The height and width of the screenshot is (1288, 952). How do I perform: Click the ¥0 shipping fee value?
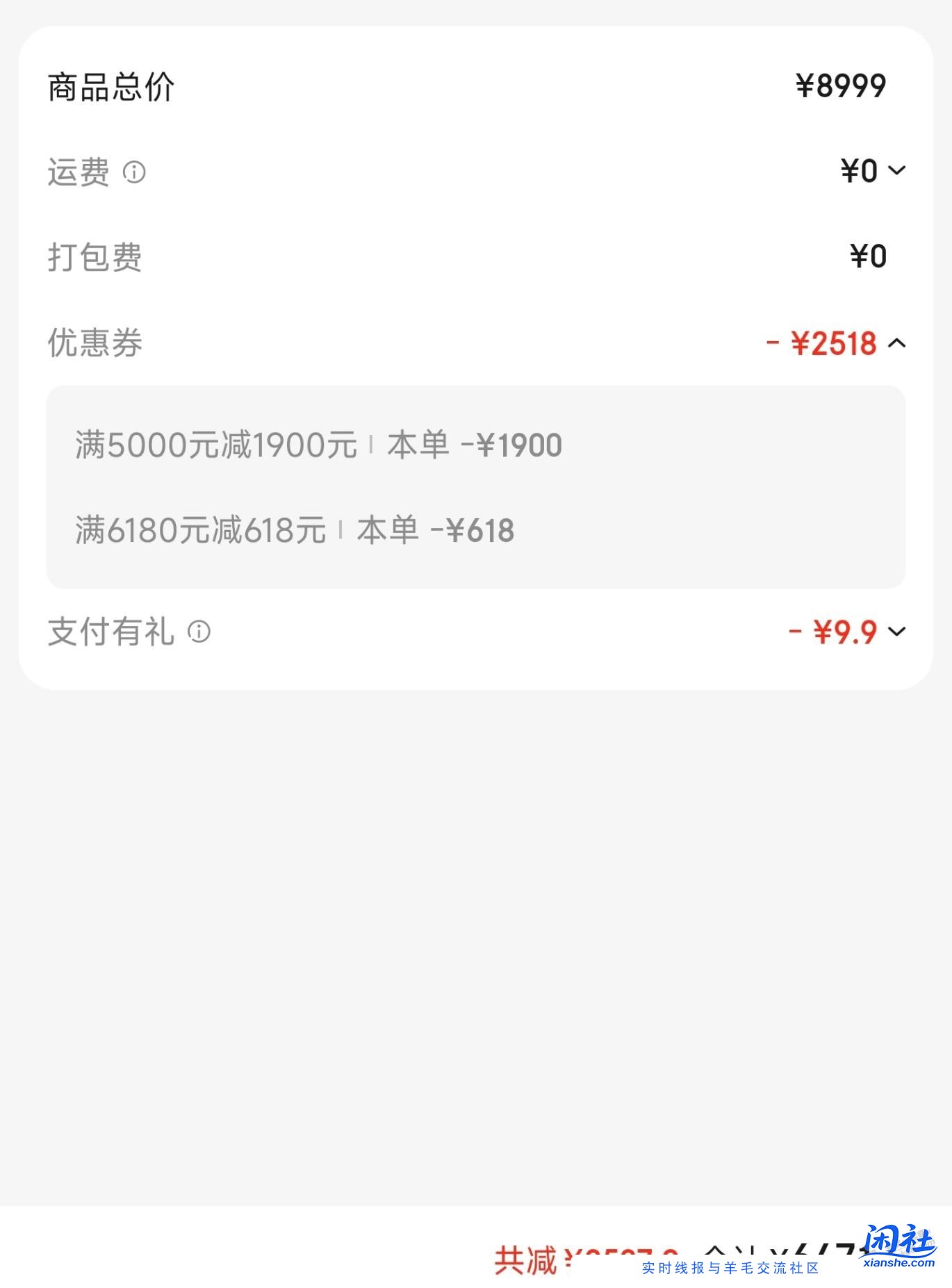point(860,171)
